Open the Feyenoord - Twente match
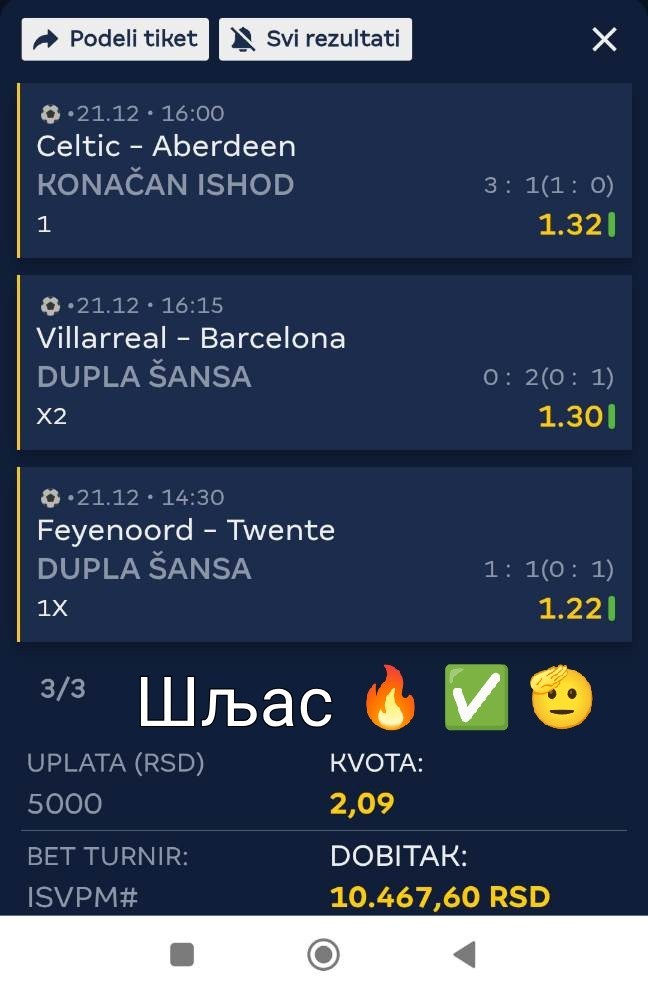The height and width of the screenshot is (993, 648). (x=186, y=531)
